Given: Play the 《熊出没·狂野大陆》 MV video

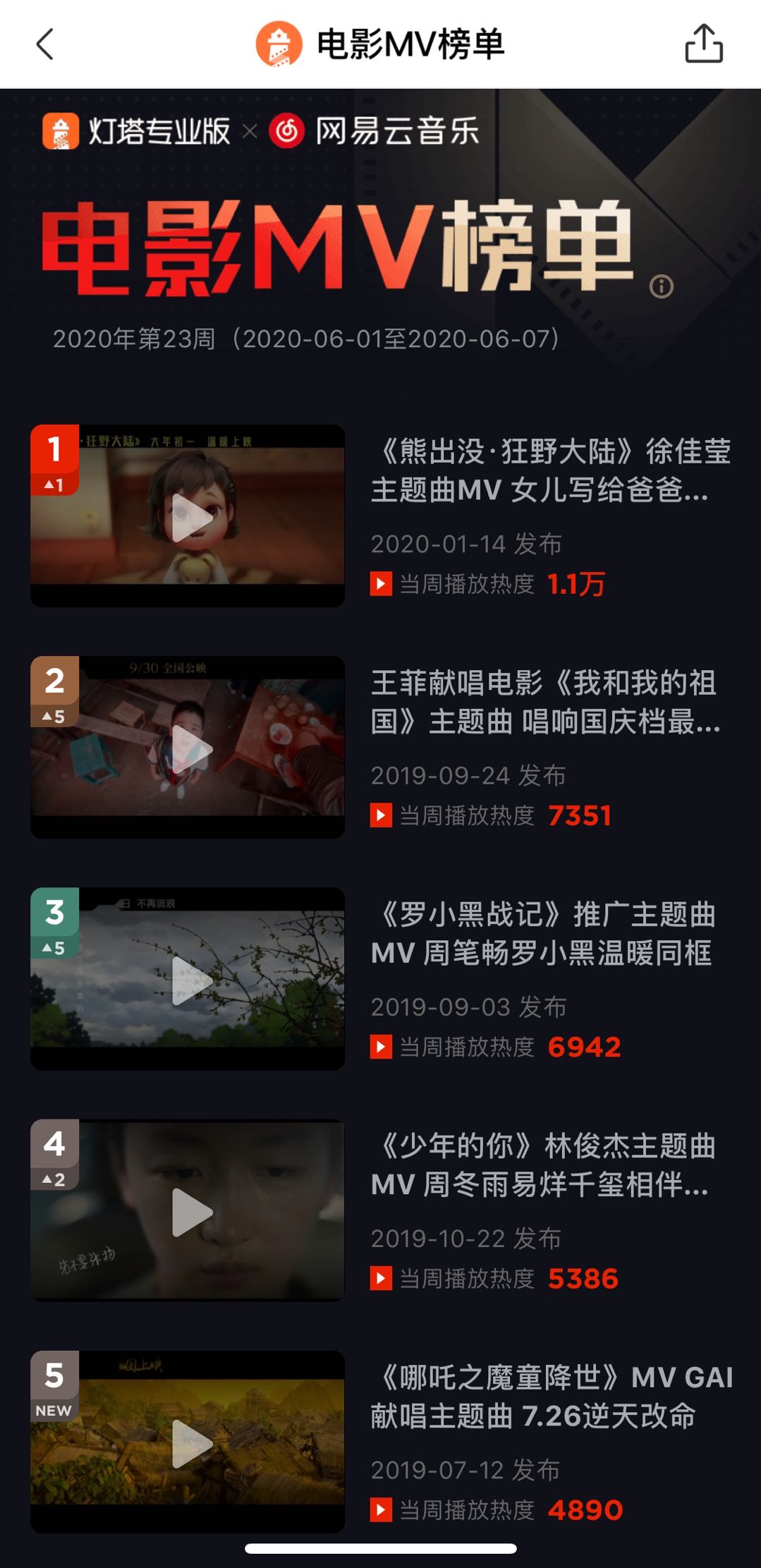Looking at the screenshot, I should coord(188,516).
